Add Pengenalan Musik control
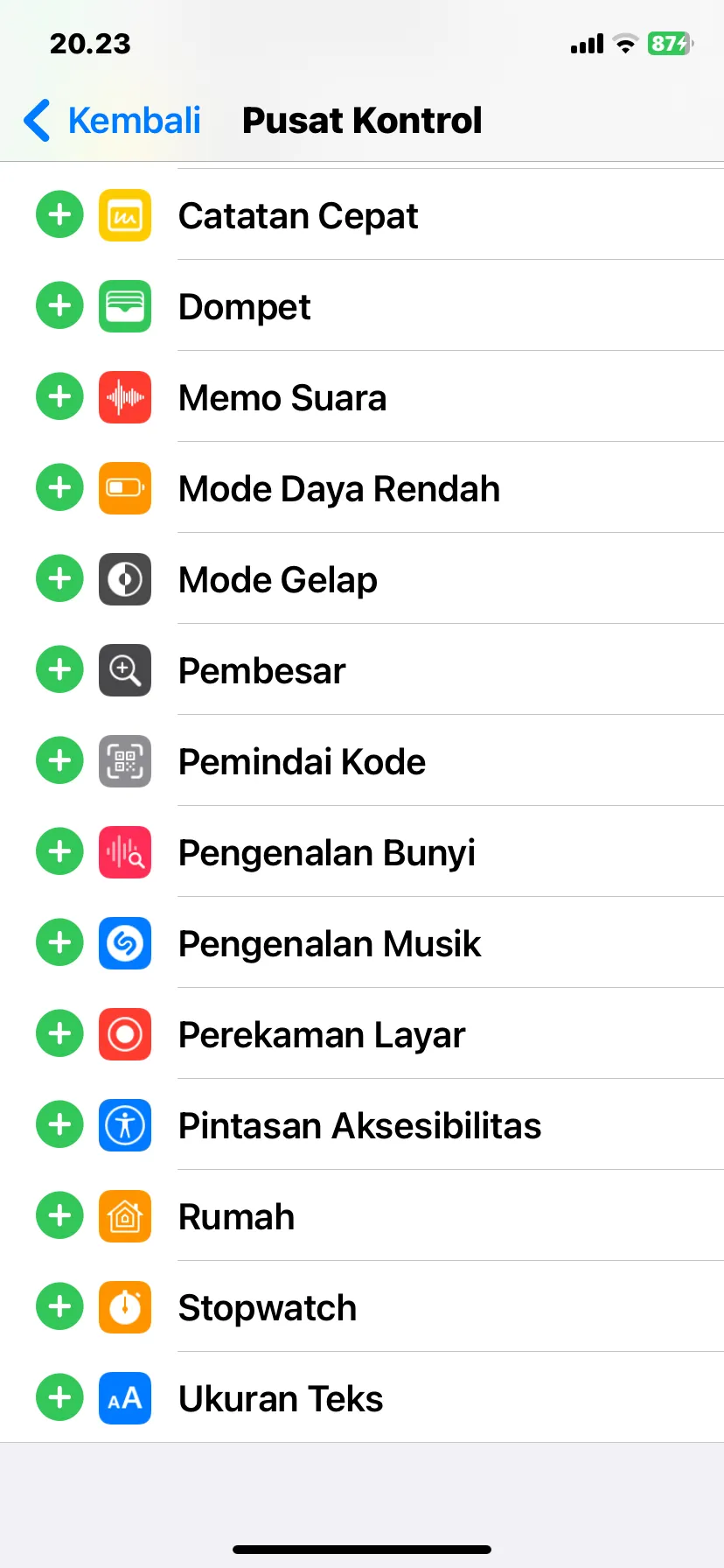Viewport: 724px width, 1568px height. point(59,942)
